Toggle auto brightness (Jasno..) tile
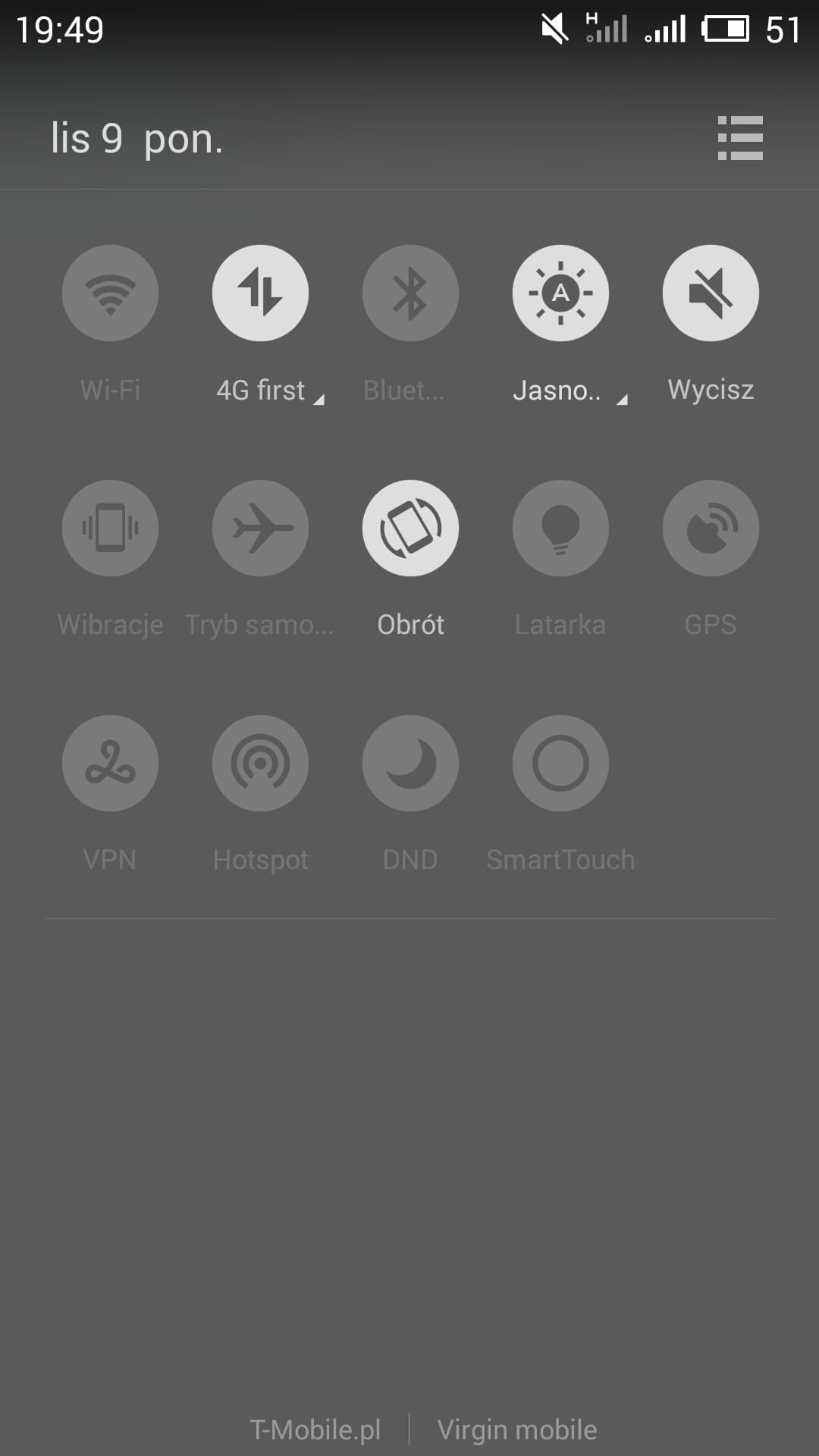 (x=560, y=293)
